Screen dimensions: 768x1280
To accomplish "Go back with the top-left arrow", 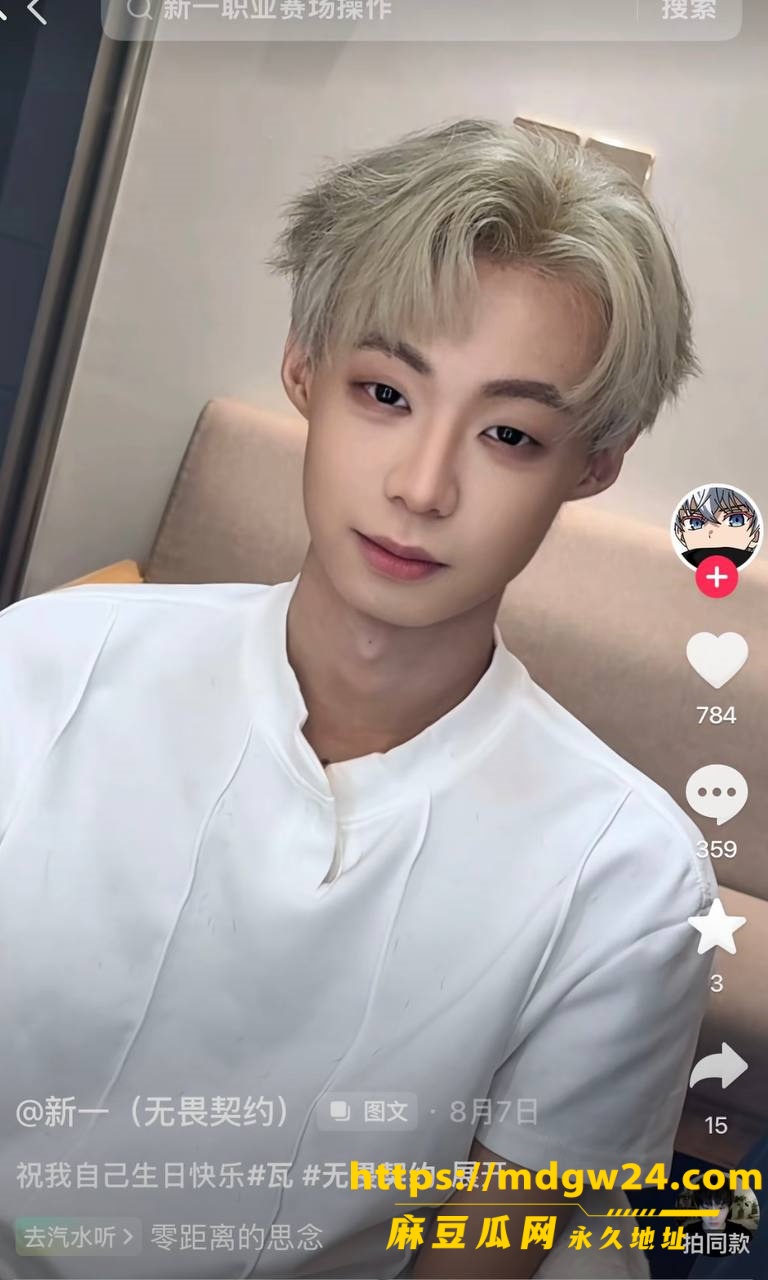I will [35, 12].
